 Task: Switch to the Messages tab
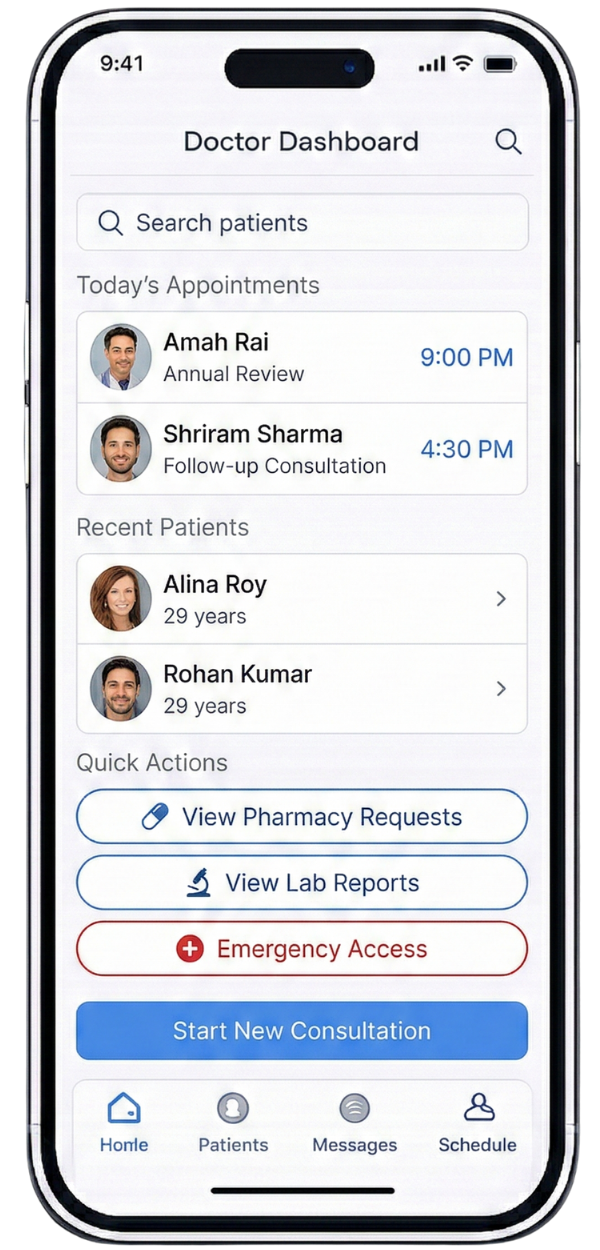point(354,1123)
